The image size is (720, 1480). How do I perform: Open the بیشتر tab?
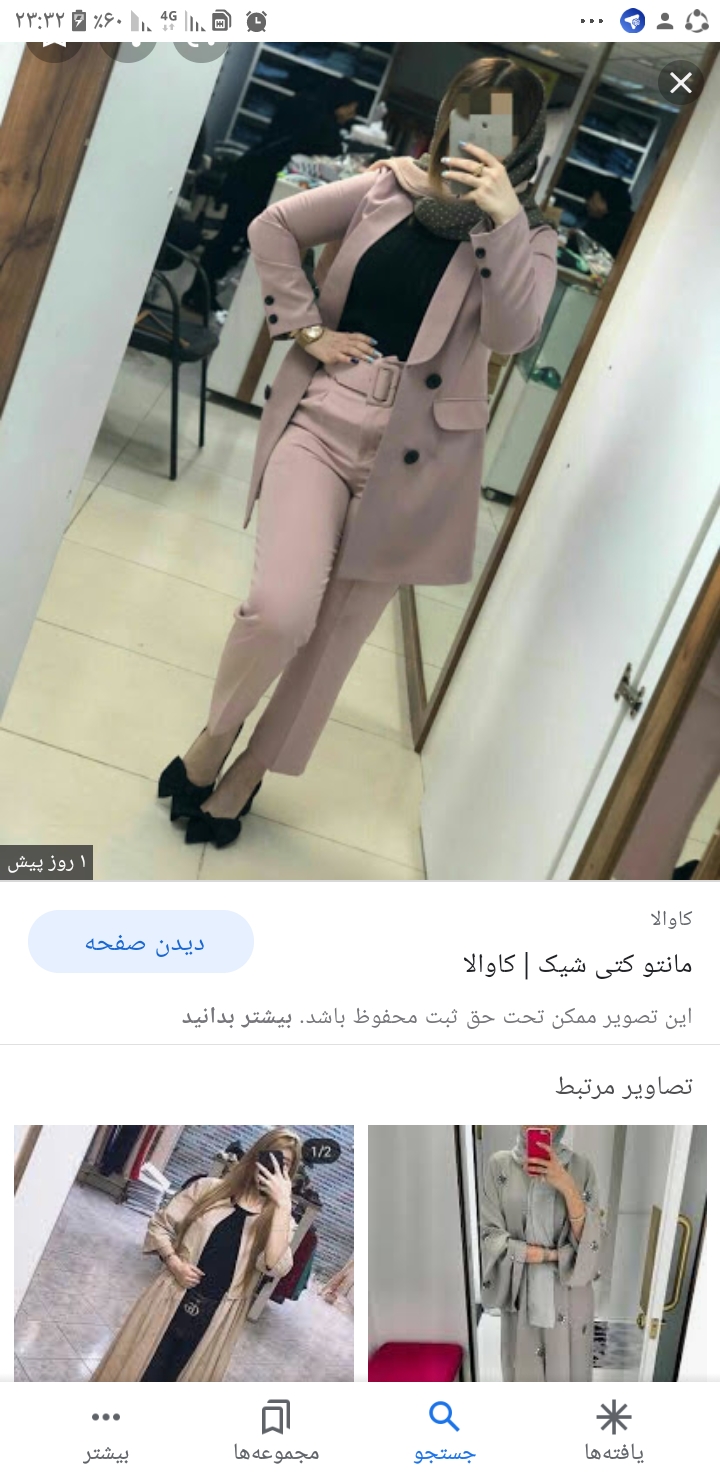tap(106, 1430)
